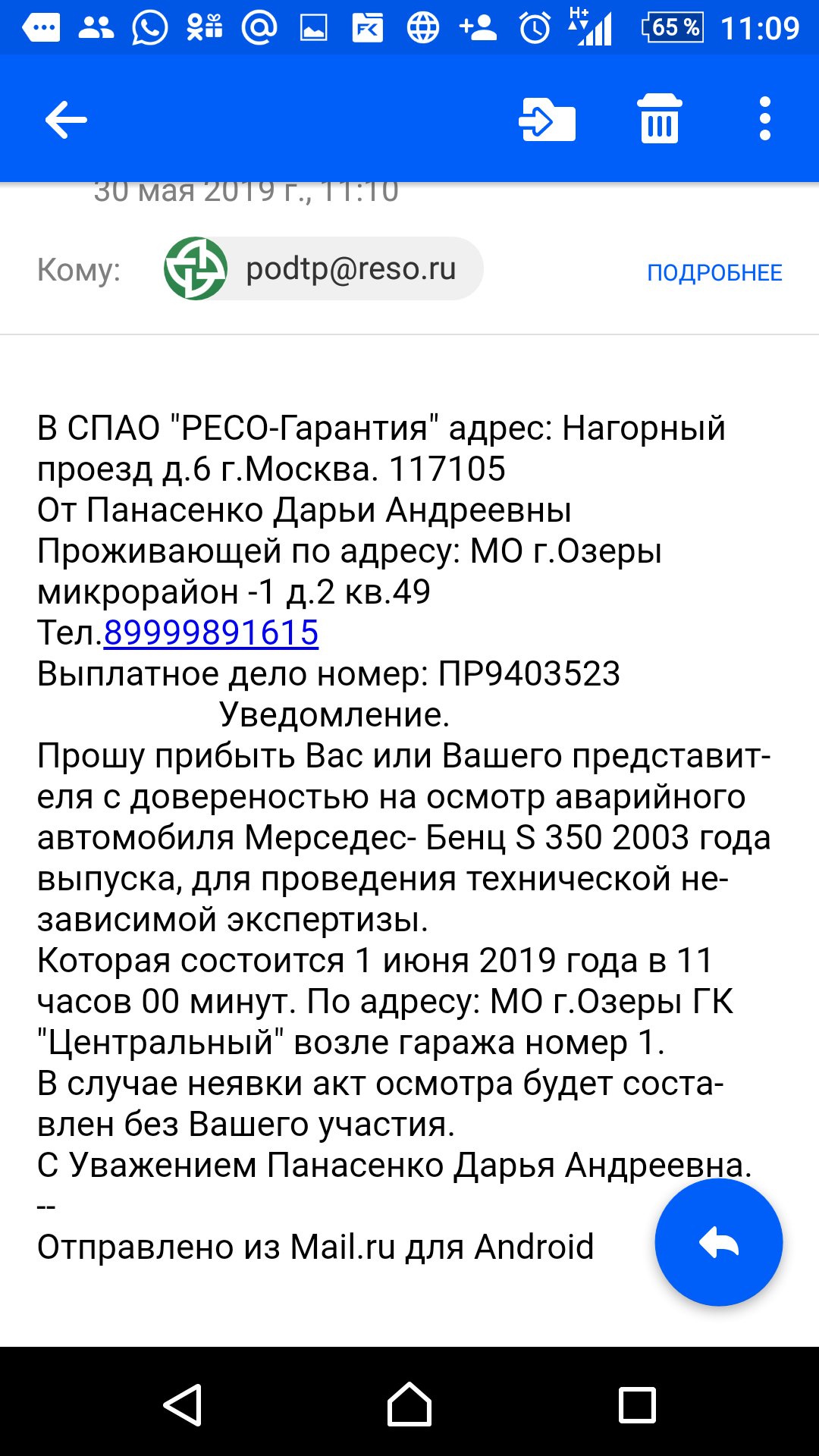This screenshot has width=819, height=1456.
Task: Tap the system home button
Action: click(409, 1405)
